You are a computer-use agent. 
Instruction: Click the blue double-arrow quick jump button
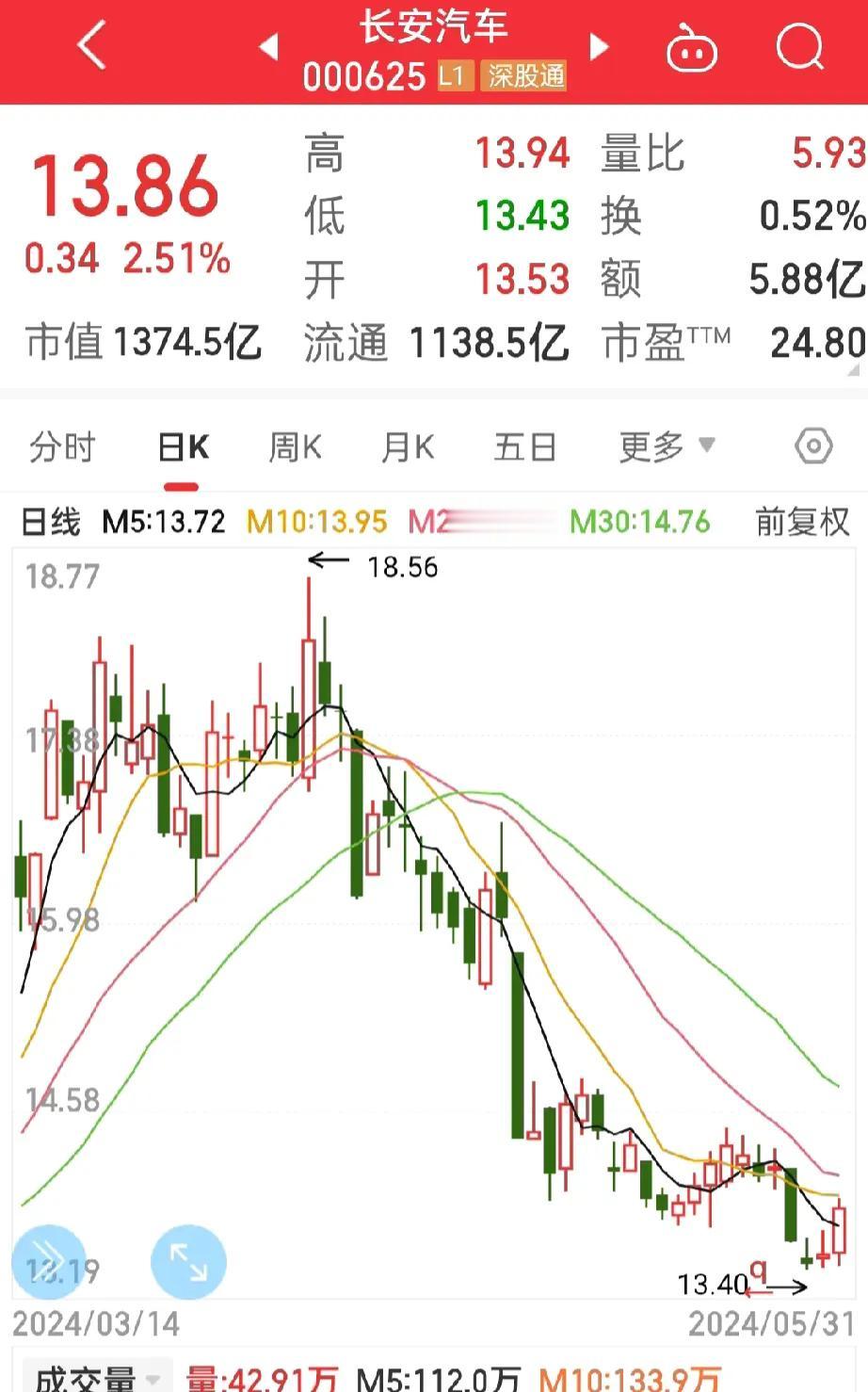click(x=49, y=1259)
